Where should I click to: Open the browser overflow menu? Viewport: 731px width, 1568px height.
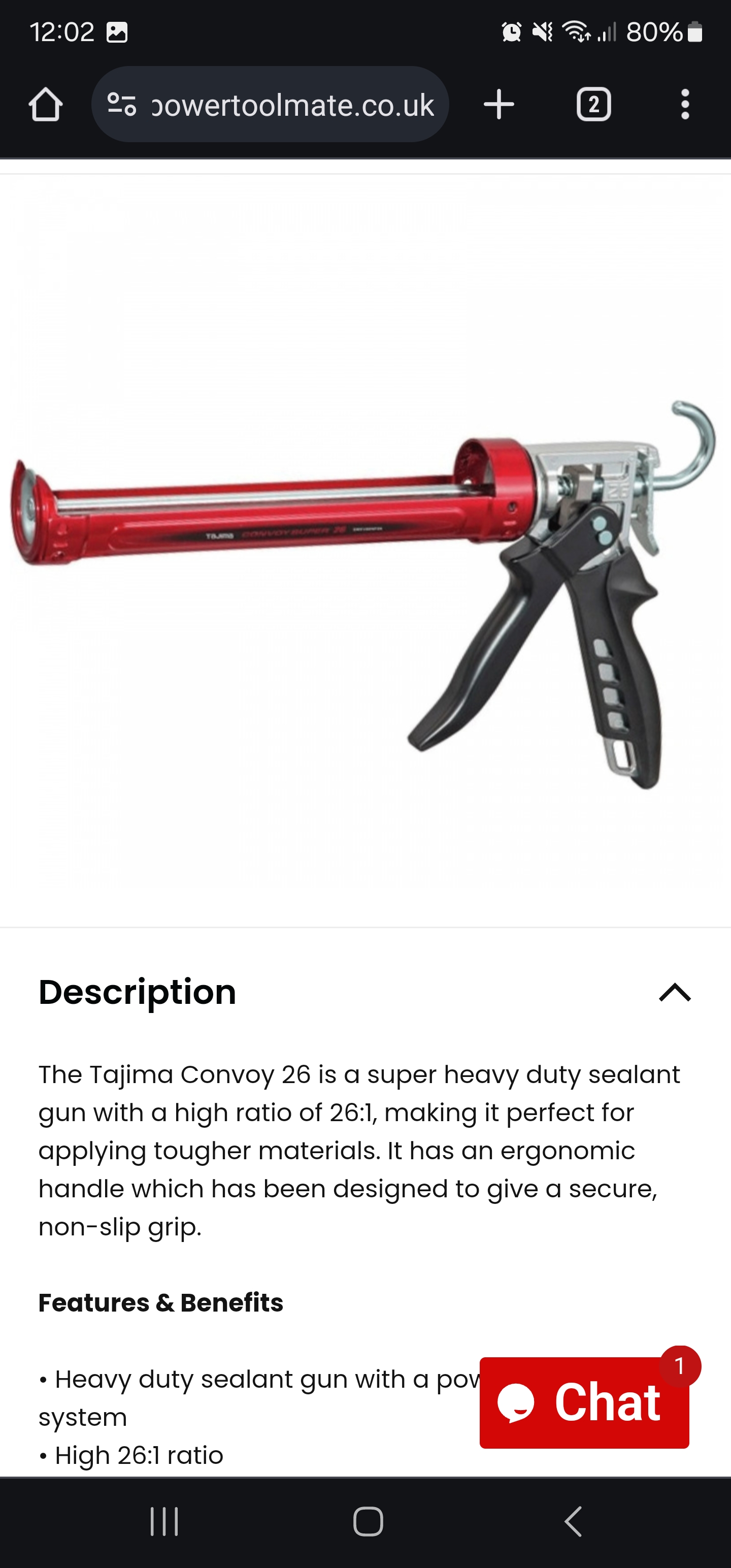tap(685, 105)
